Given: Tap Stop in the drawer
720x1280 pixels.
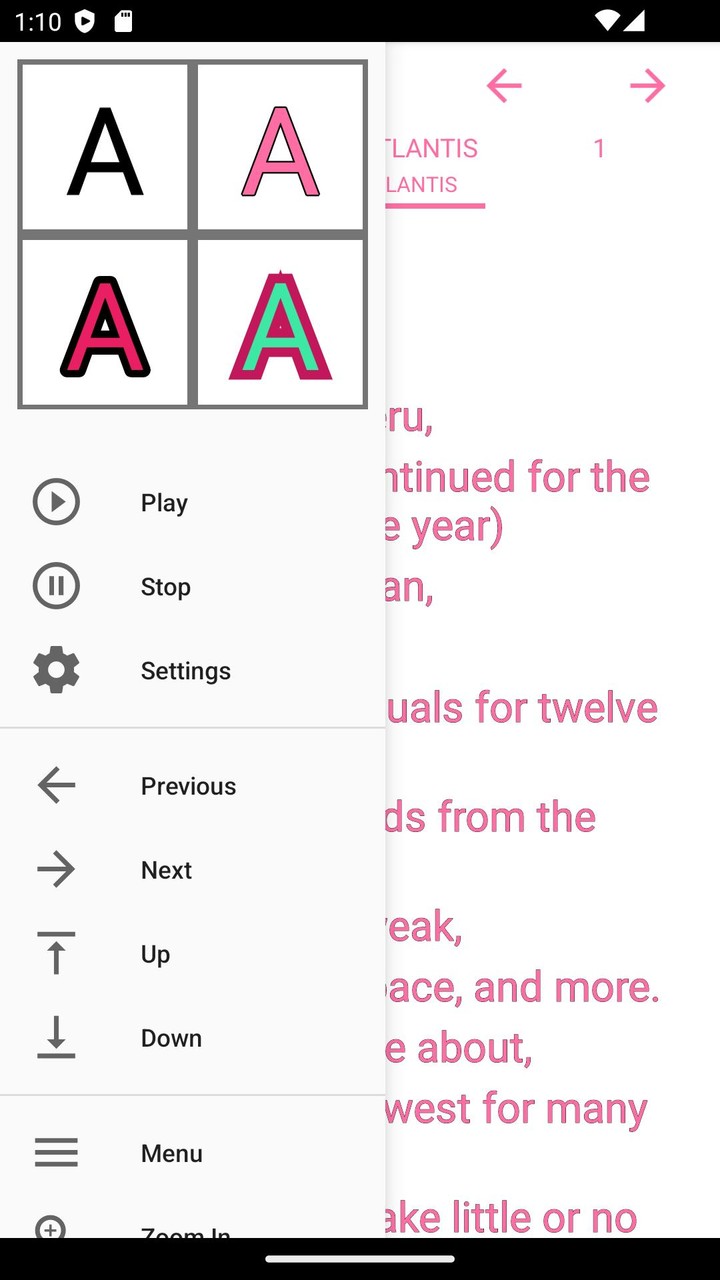Looking at the screenshot, I should point(165,586).
